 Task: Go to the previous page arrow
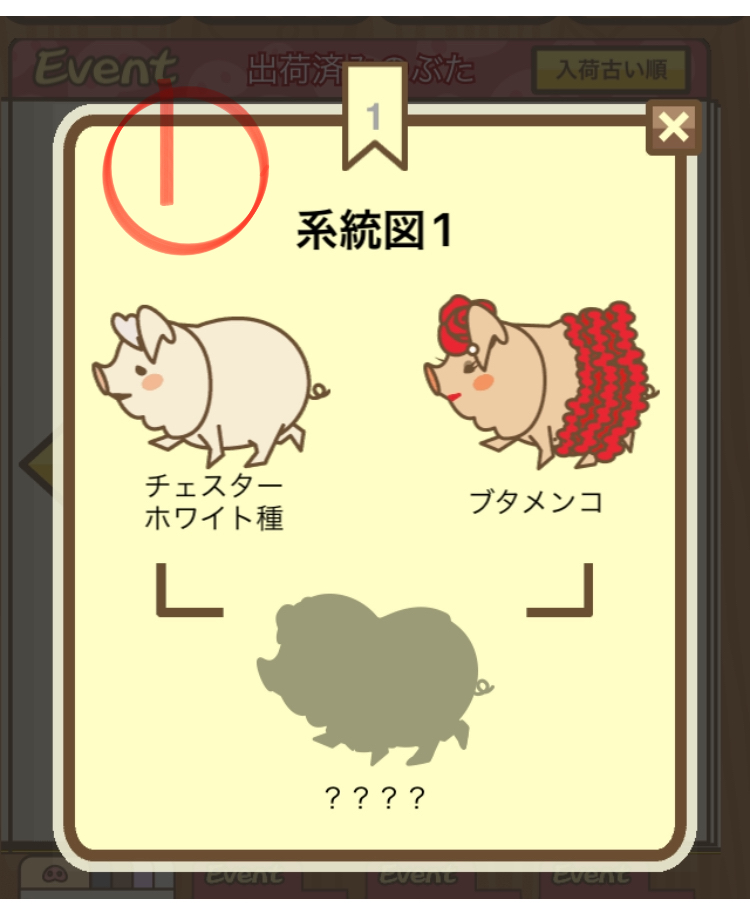[38, 465]
